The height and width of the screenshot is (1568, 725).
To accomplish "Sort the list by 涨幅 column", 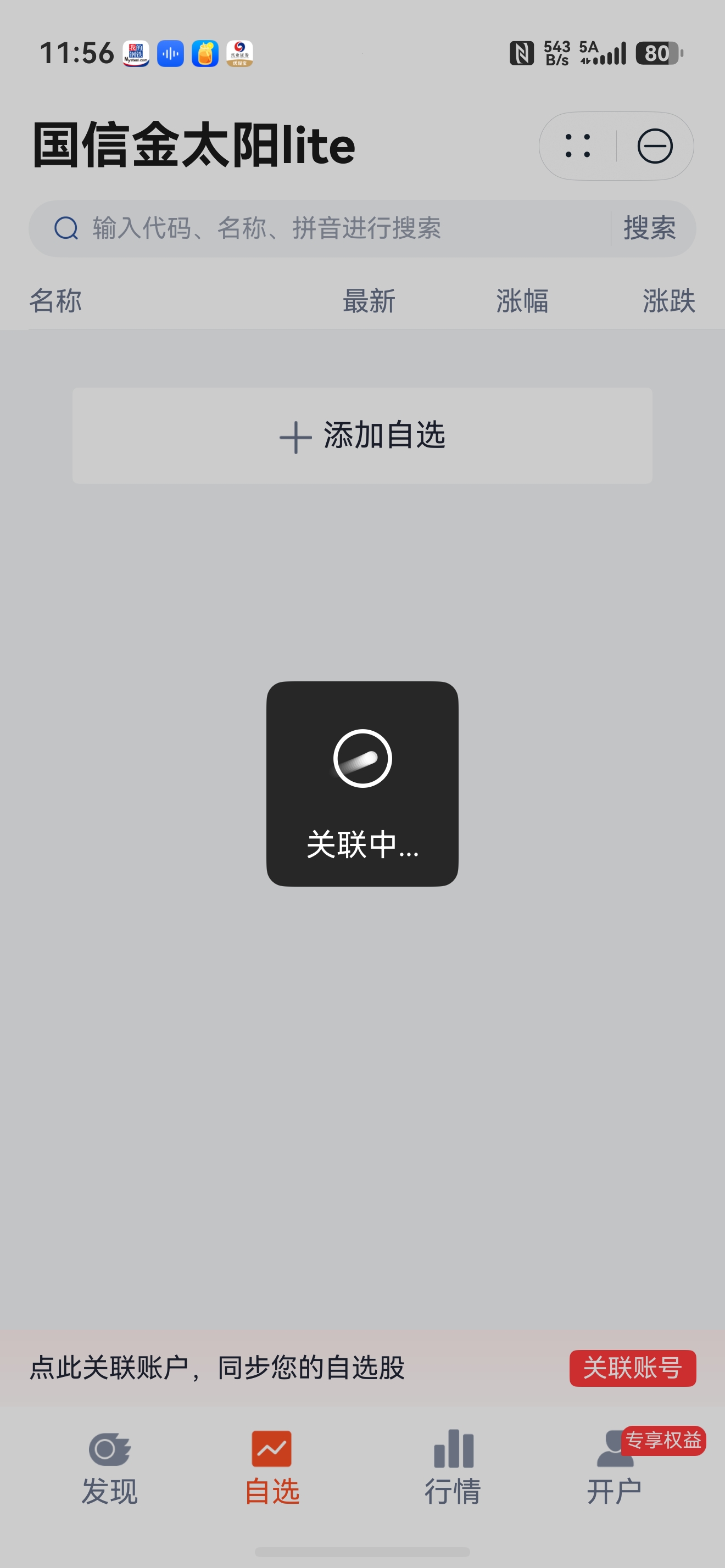I will tap(522, 301).
